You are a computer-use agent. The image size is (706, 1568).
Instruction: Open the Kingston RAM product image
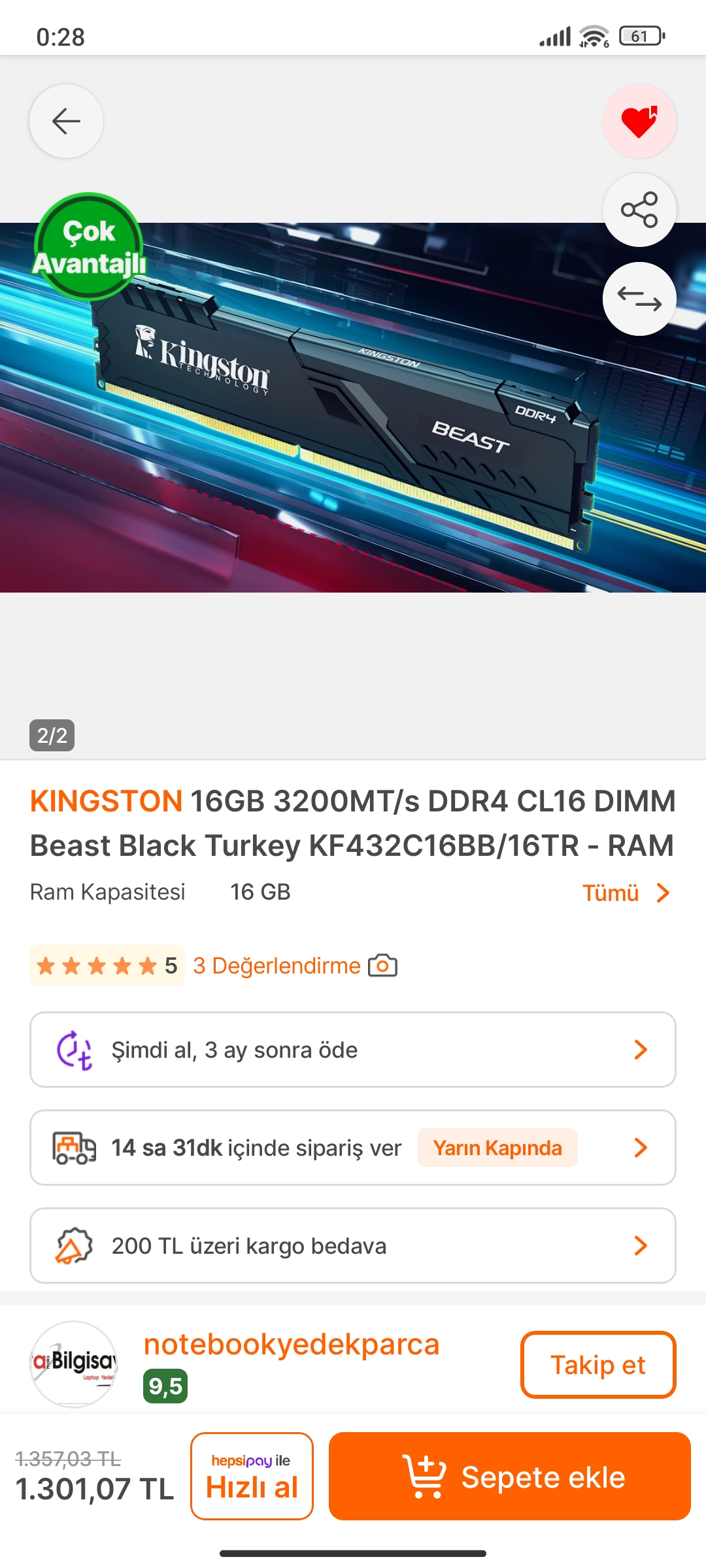(353, 408)
